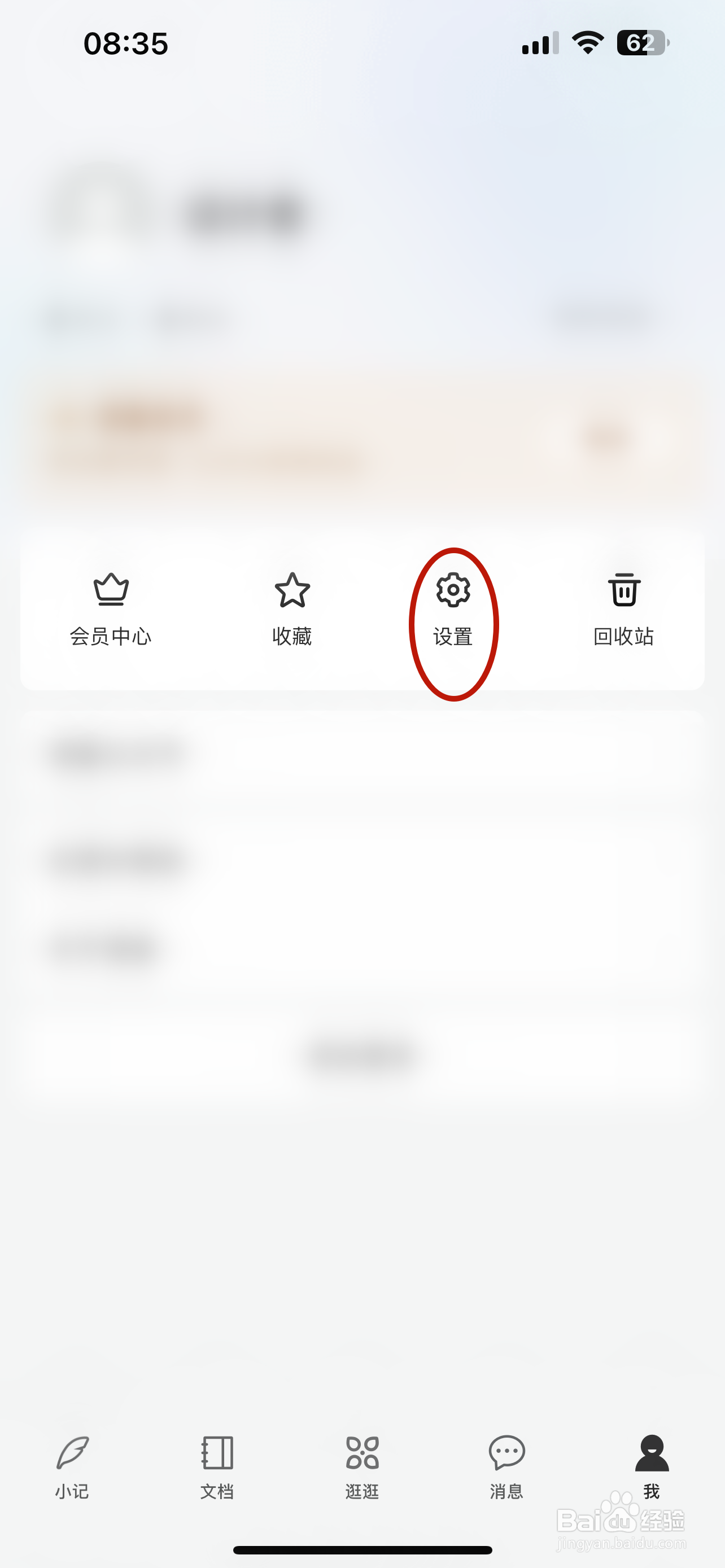Select the 收藏 star icon
The image size is (725, 1568).
(292, 589)
